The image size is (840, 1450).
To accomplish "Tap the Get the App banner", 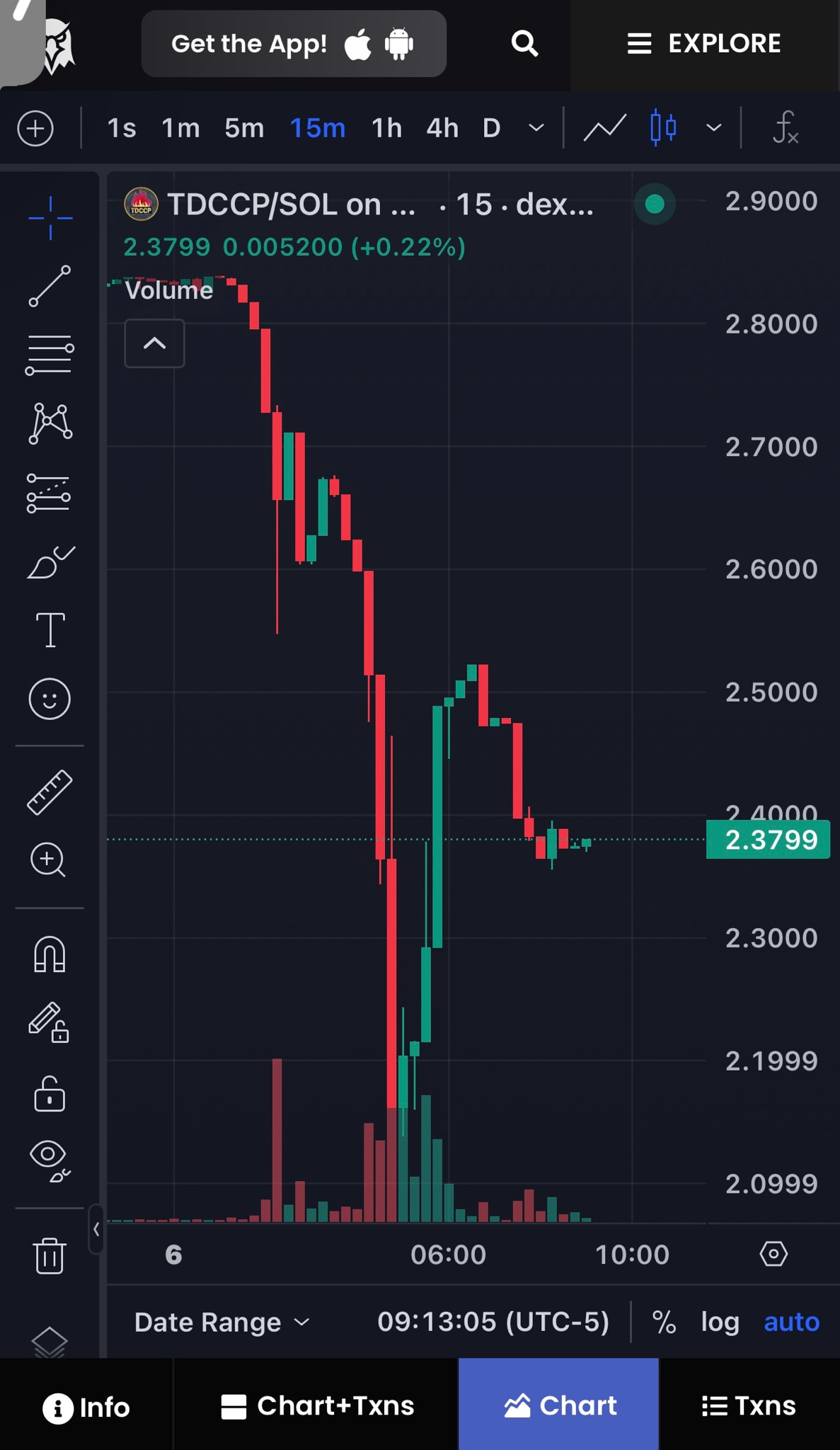I will pyautogui.click(x=294, y=44).
